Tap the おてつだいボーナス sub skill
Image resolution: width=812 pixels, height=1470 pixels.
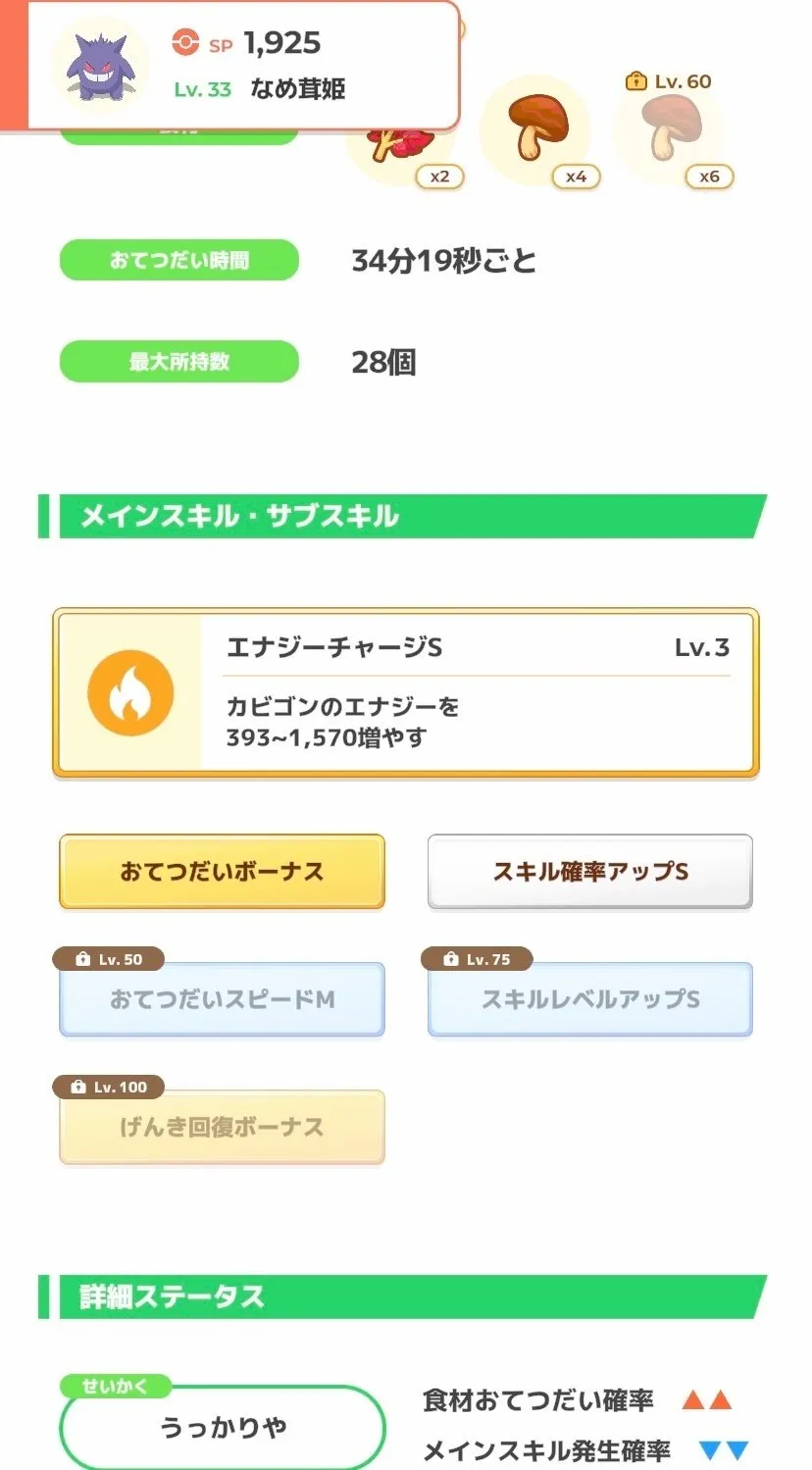[222, 871]
